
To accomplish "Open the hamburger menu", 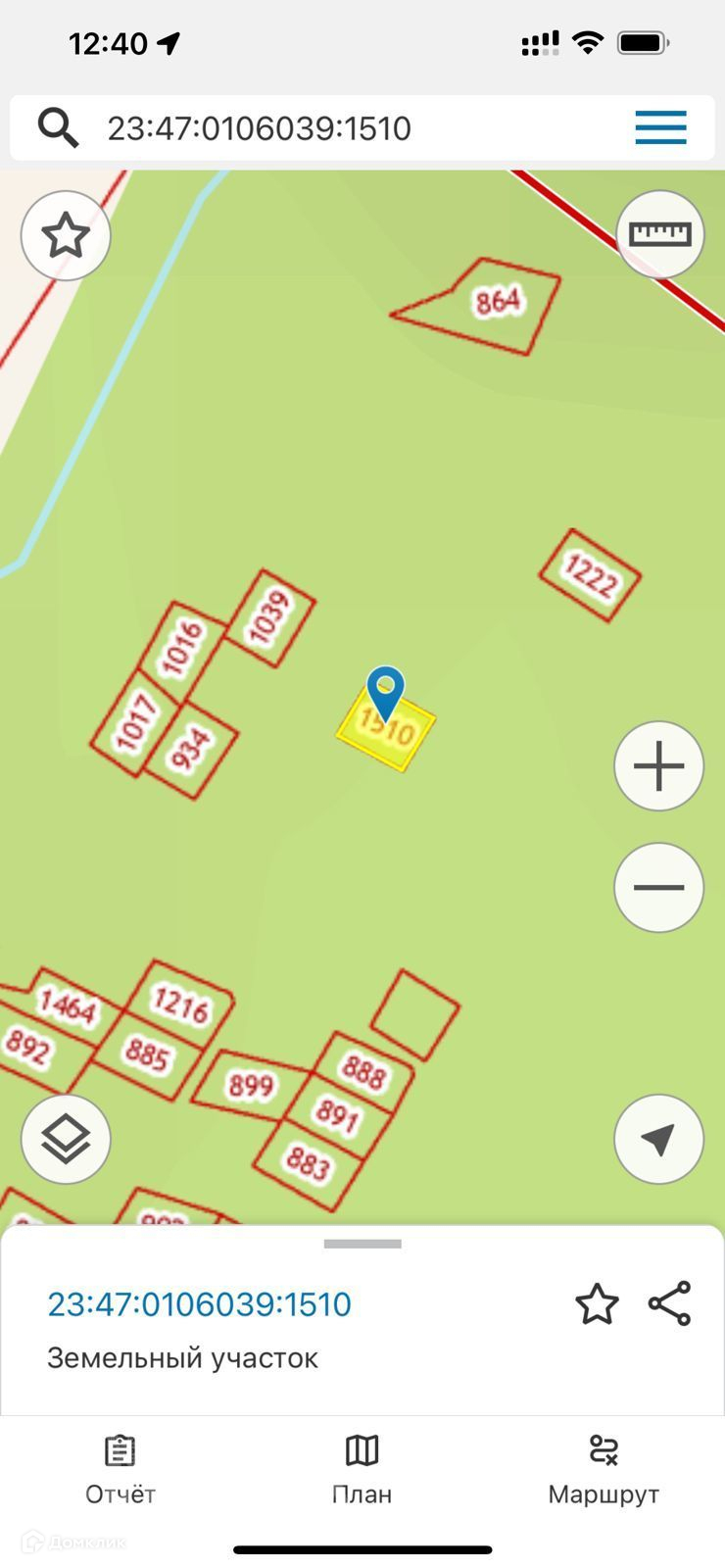I will [660, 128].
